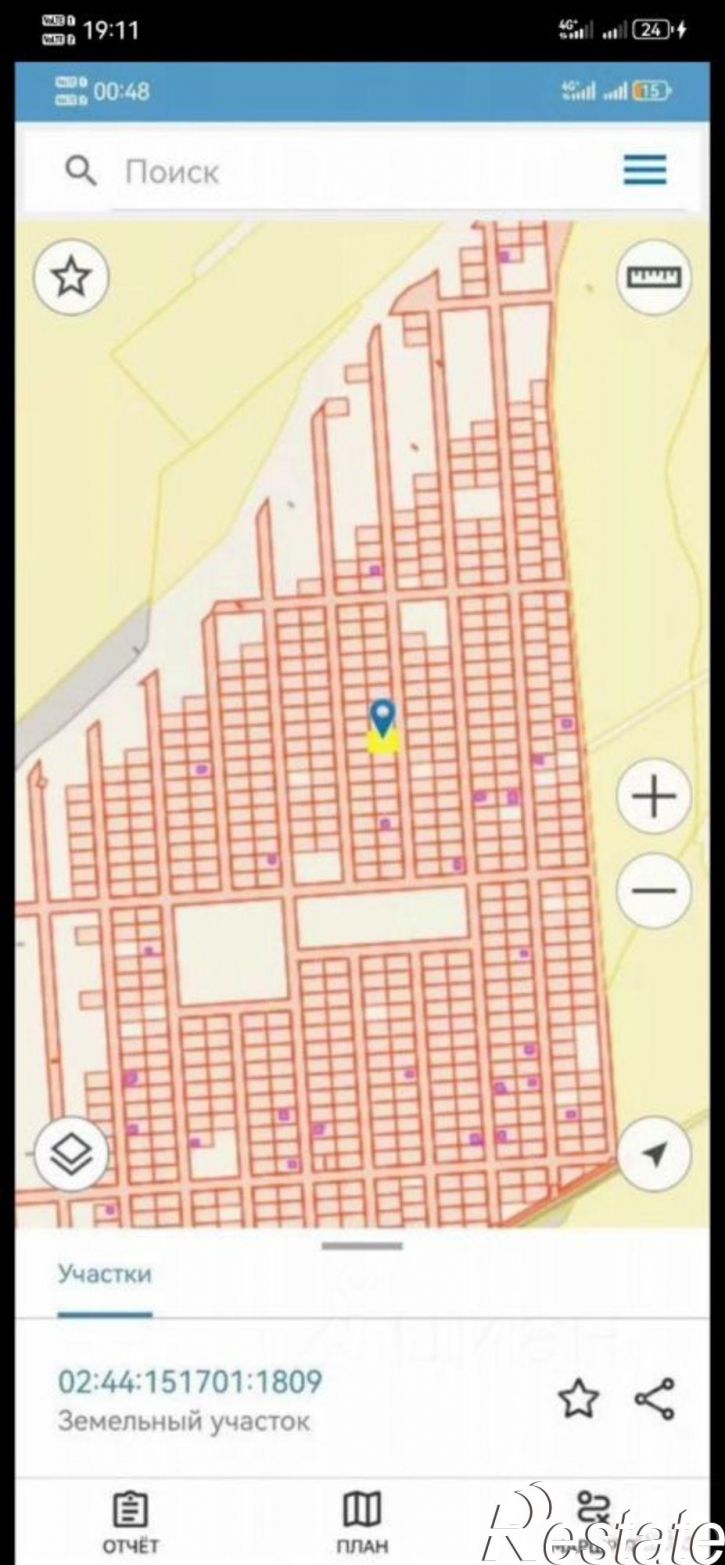Screen dimensions: 725x1565
Task: Select the Участки tab
Action: tap(105, 1275)
